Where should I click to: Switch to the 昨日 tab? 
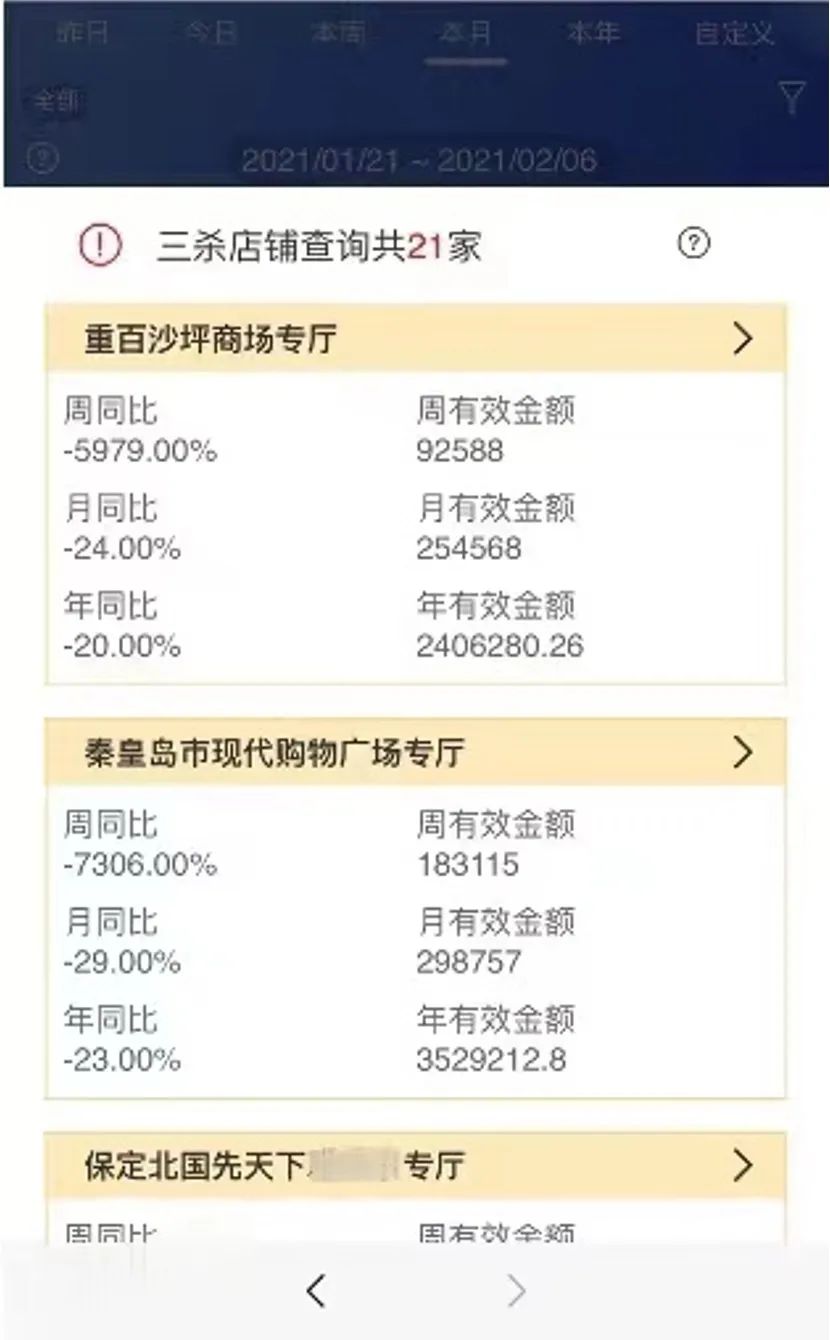83,33
